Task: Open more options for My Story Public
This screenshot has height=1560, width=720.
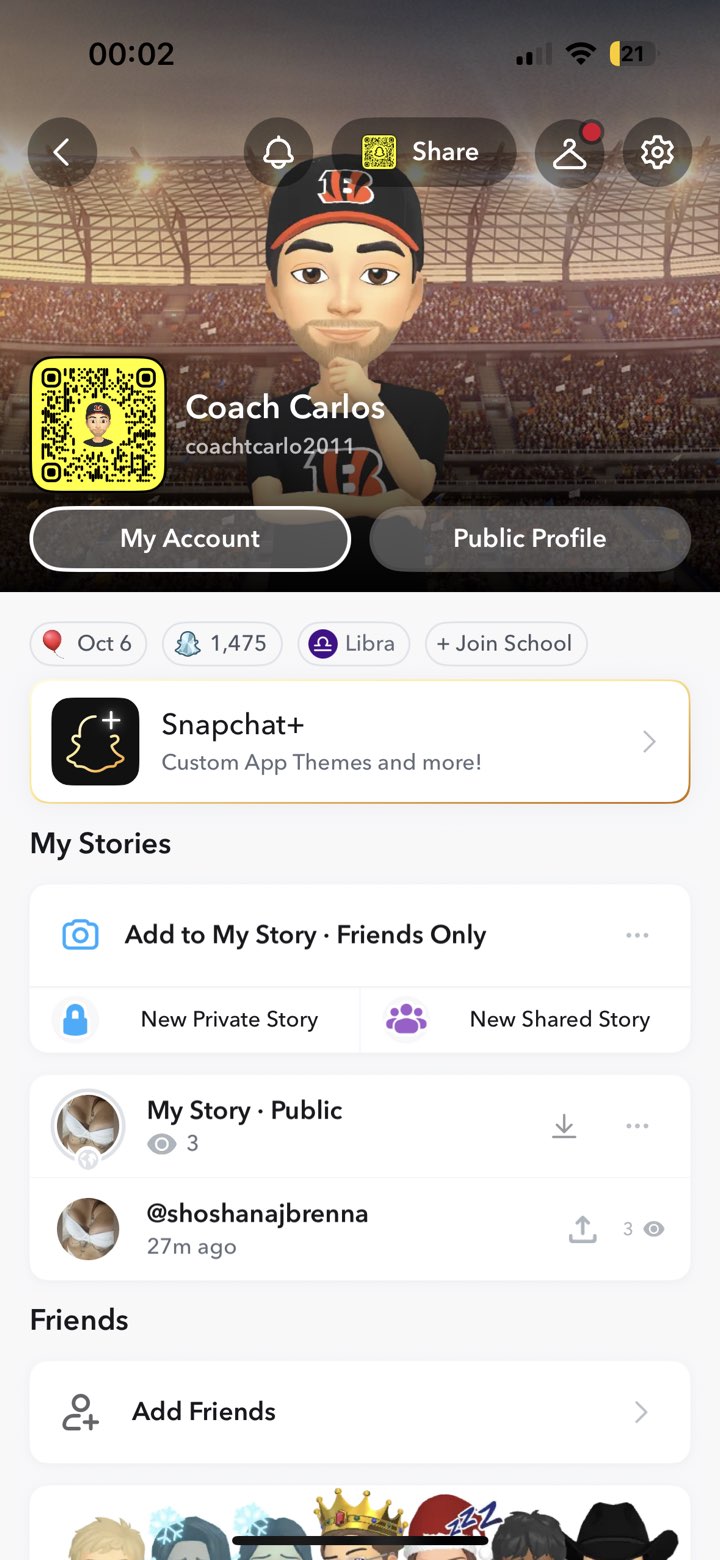Action: pos(637,1127)
